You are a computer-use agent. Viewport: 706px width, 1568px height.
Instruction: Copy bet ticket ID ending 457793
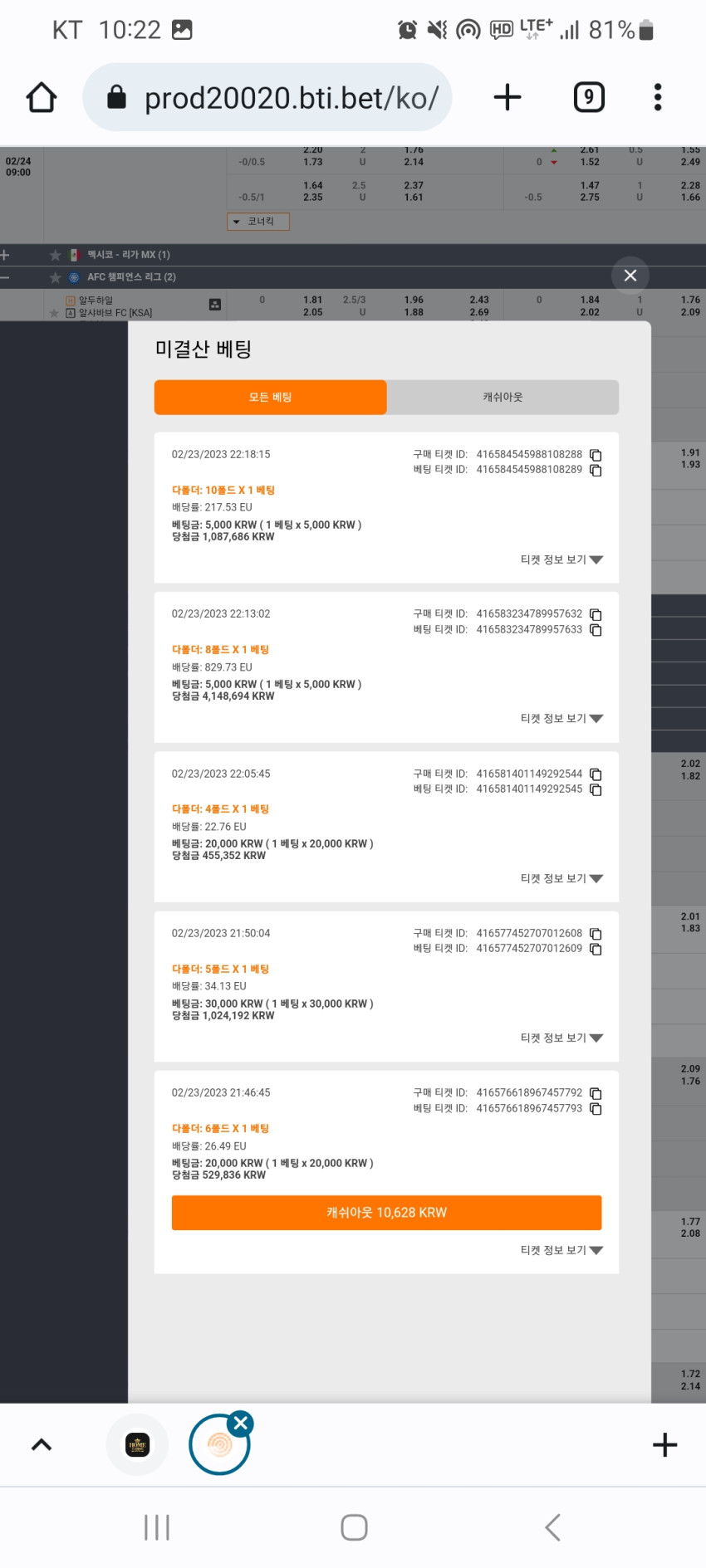(596, 1109)
